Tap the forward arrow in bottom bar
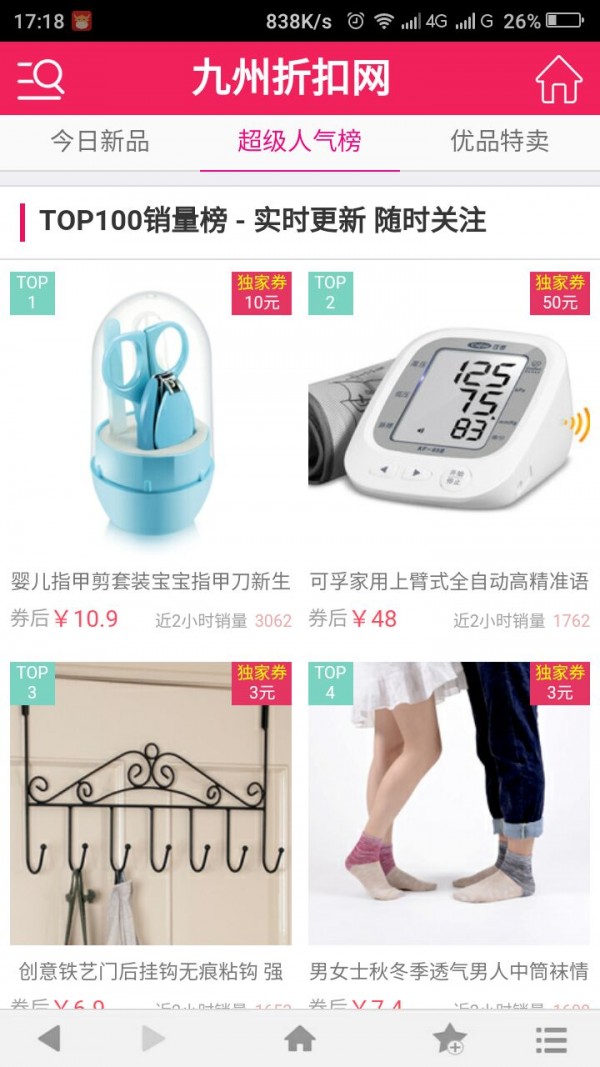The height and width of the screenshot is (1067, 600). (x=153, y=1039)
